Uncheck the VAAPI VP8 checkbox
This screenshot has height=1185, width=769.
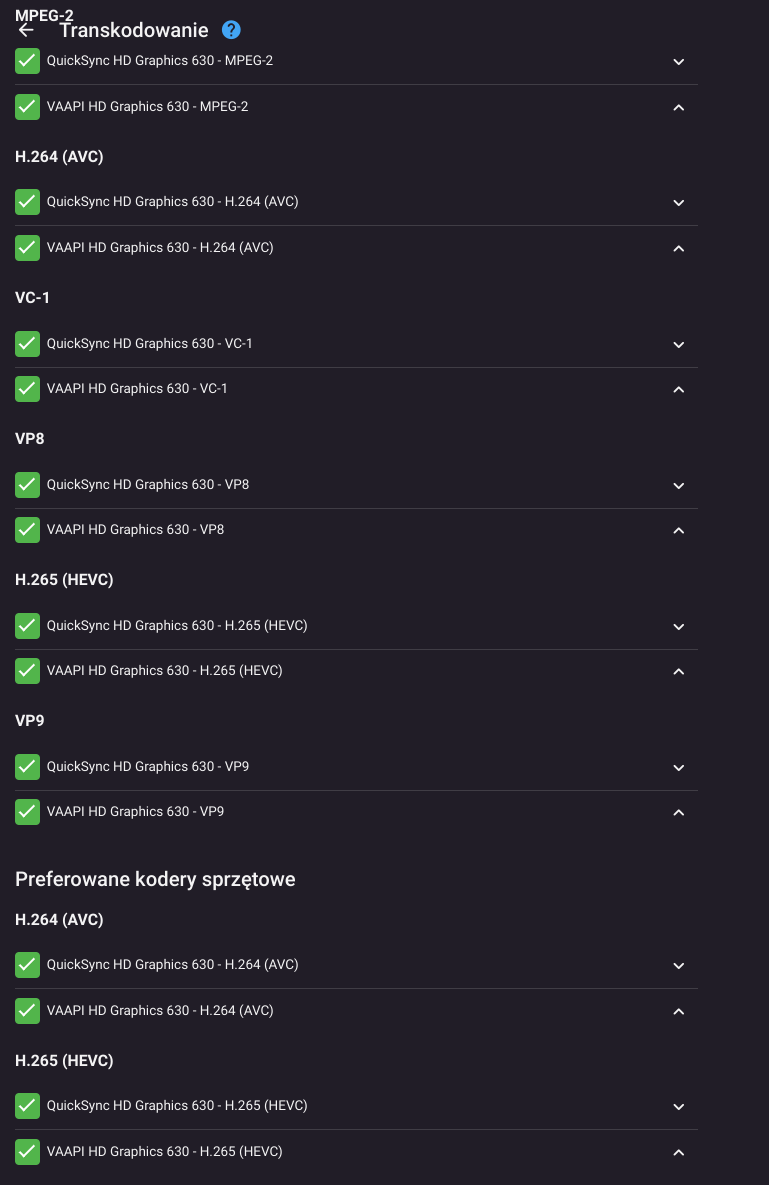tap(27, 530)
